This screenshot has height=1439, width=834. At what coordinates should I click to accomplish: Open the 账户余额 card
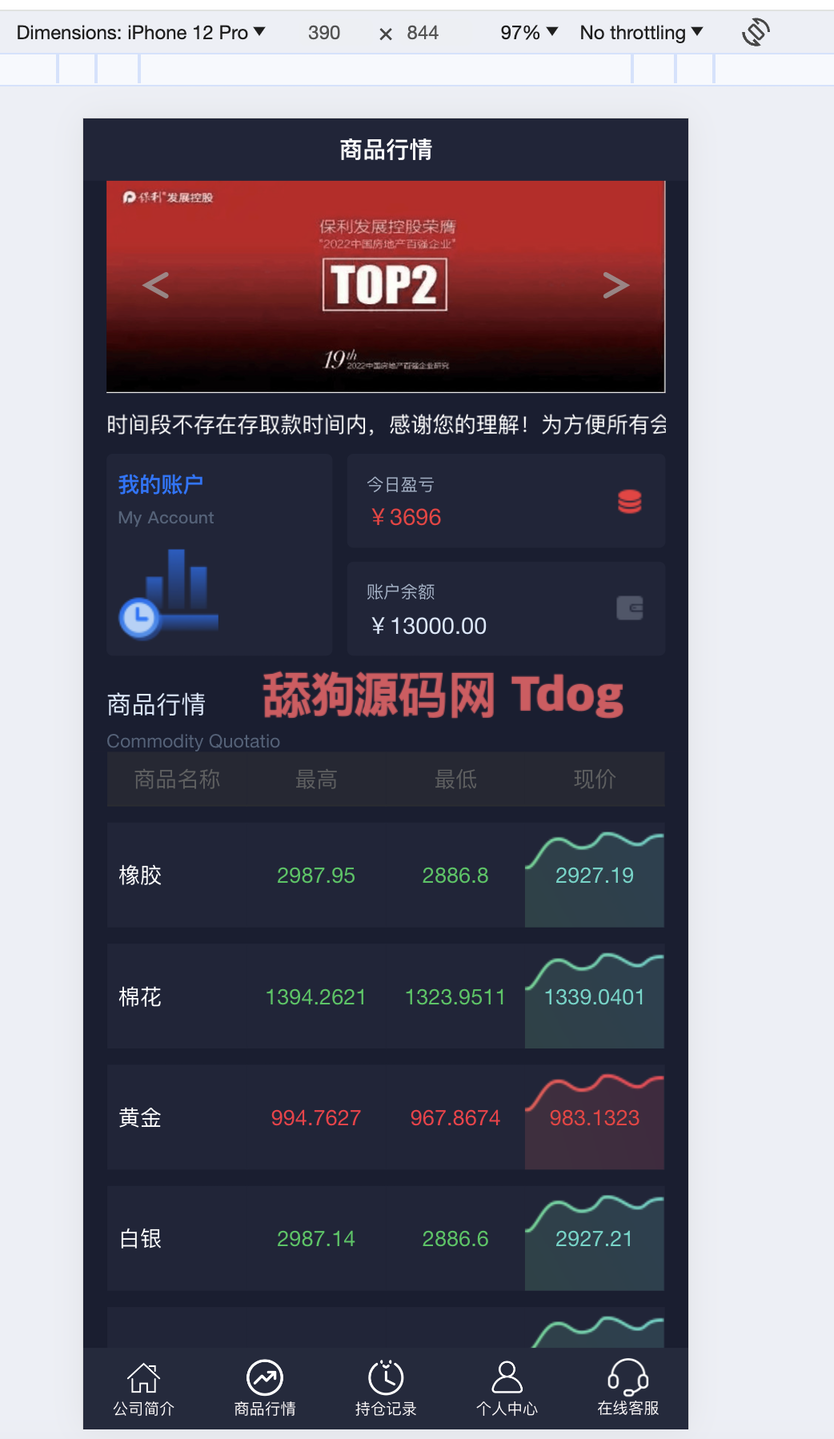[506, 608]
